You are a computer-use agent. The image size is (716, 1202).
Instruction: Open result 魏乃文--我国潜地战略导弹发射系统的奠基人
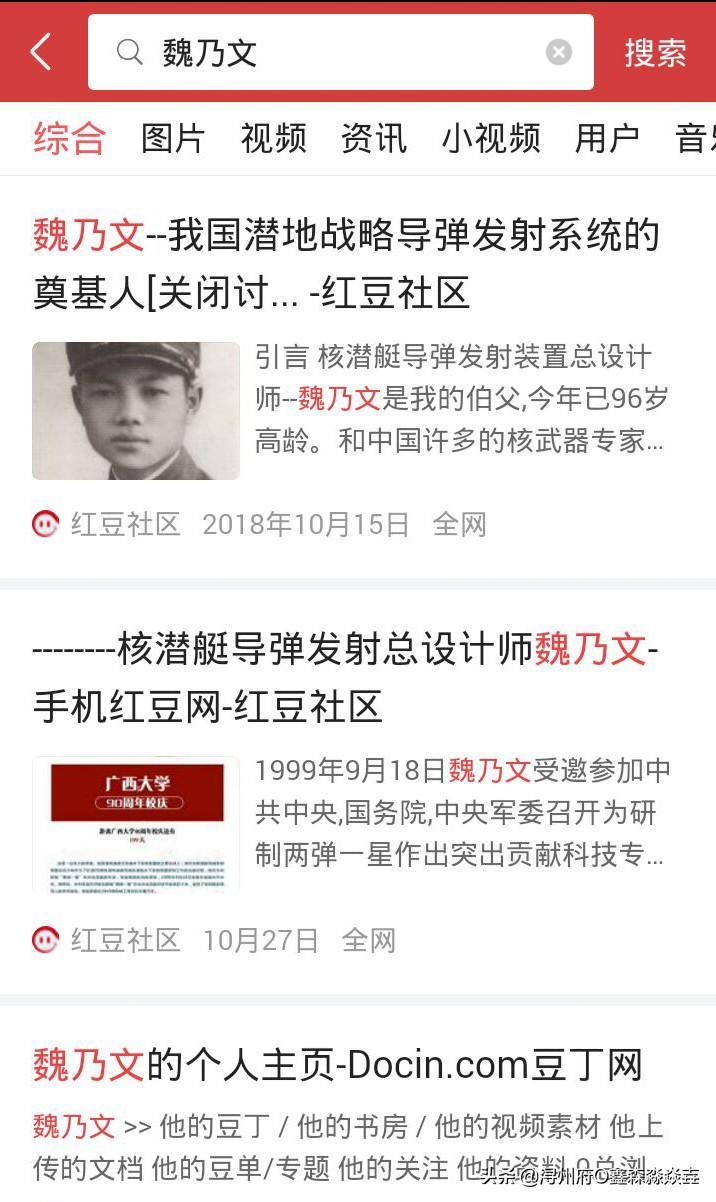pyautogui.click(x=346, y=264)
